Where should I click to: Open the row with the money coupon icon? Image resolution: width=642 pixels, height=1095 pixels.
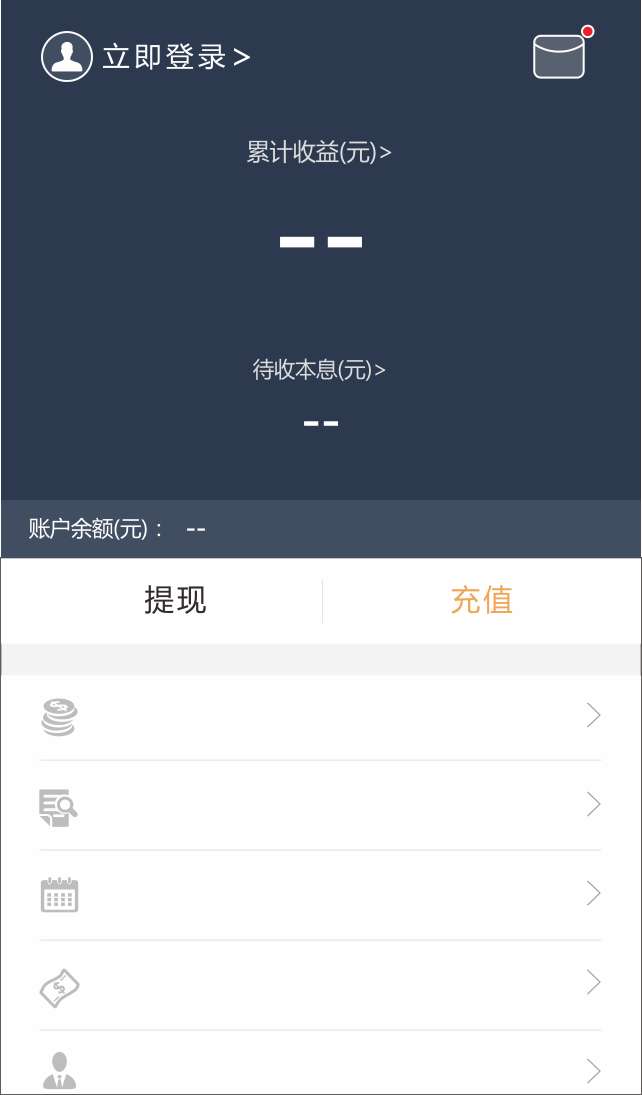pos(320,984)
